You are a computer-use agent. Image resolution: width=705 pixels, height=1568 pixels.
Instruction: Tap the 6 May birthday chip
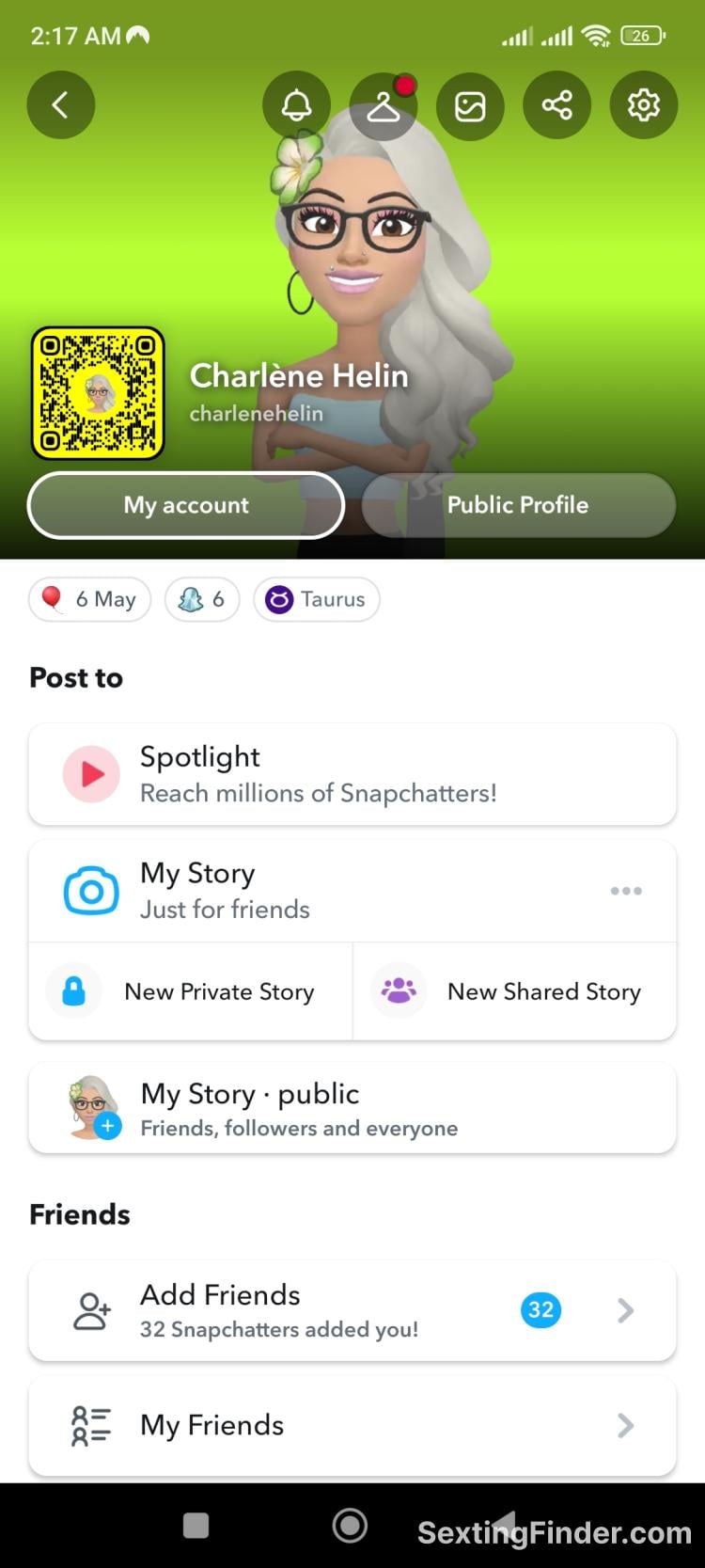pyautogui.click(x=90, y=599)
